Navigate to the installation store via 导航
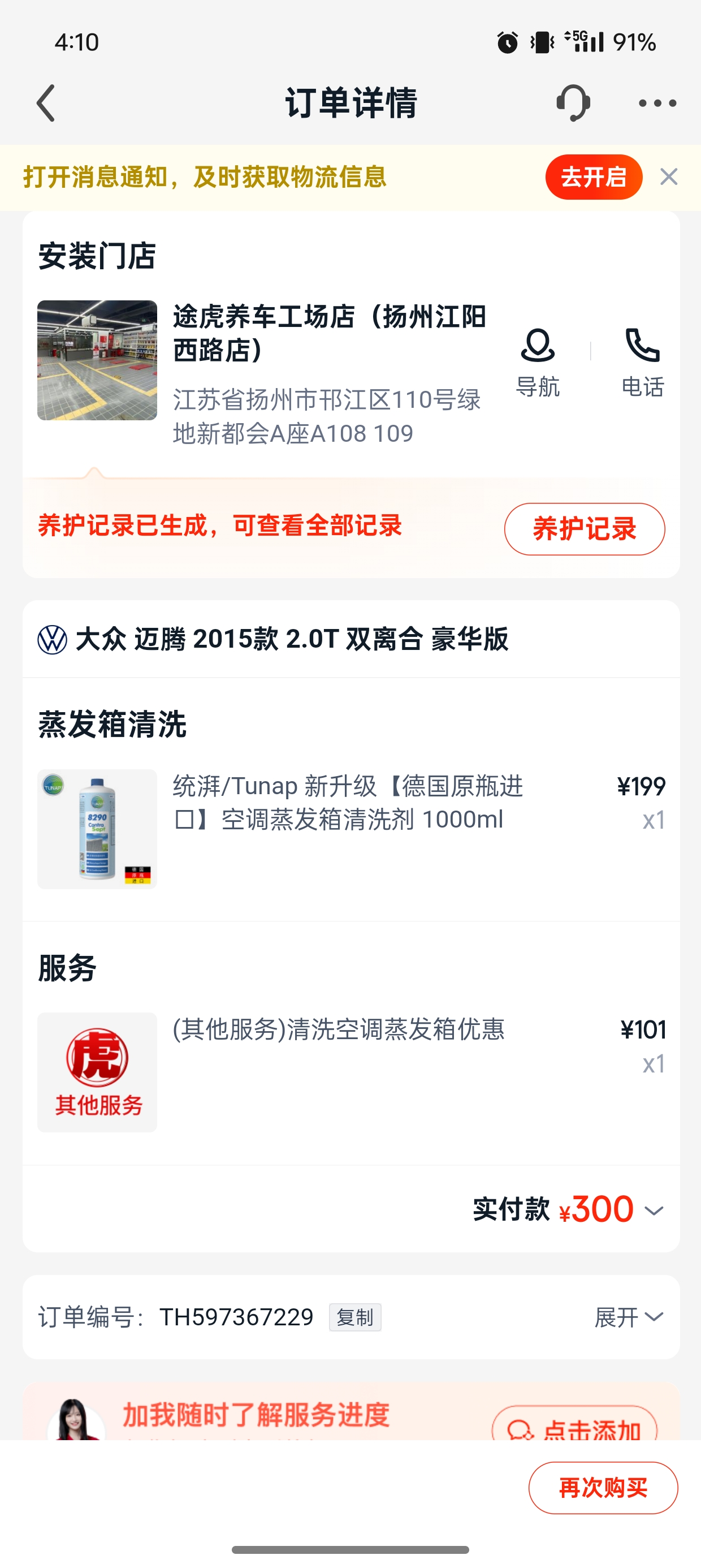Screen dimensions: 701x1568 tap(537, 362)
